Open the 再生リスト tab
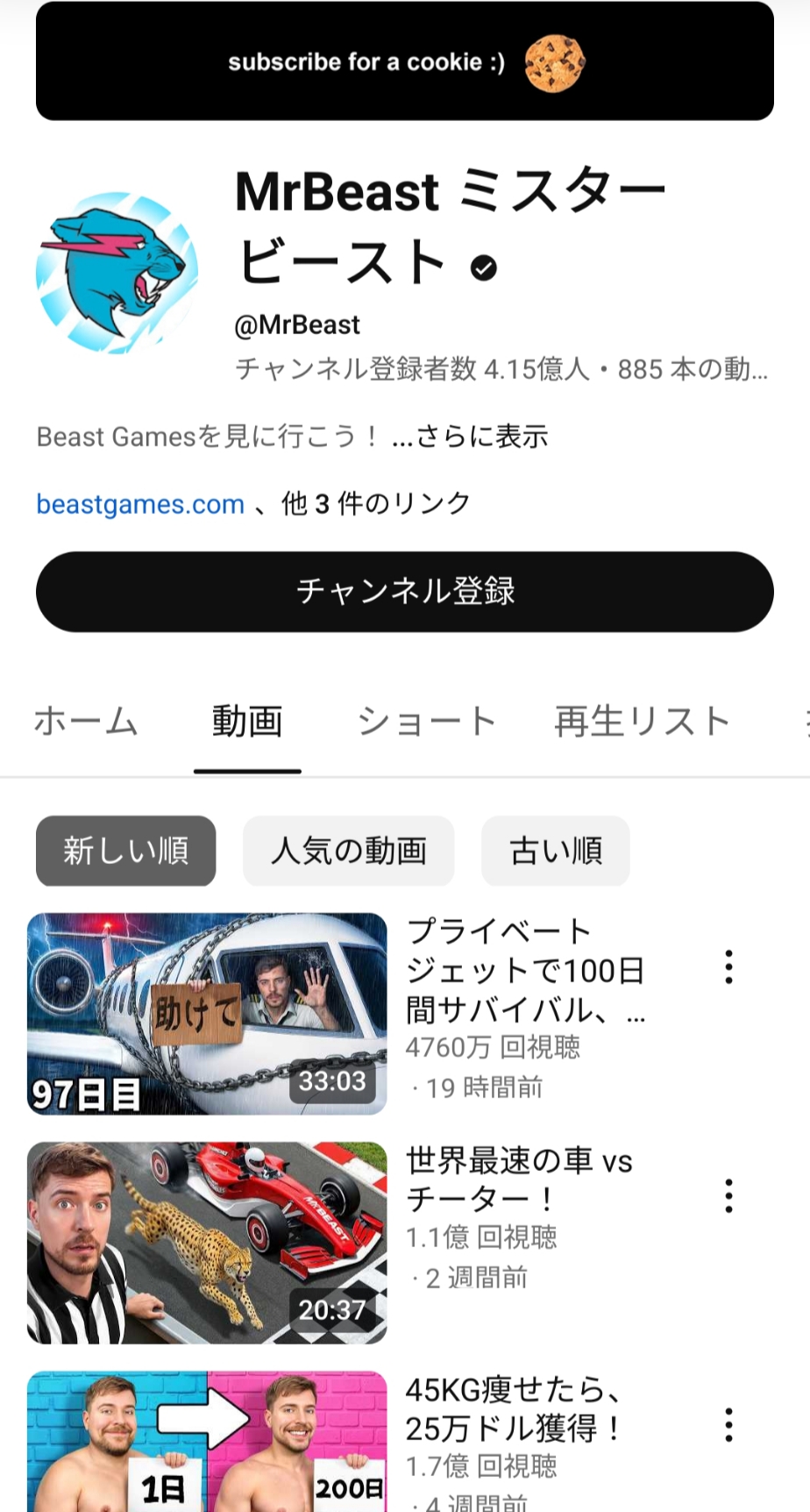This screenshot has height=1512, width=810. coord(643,722)
